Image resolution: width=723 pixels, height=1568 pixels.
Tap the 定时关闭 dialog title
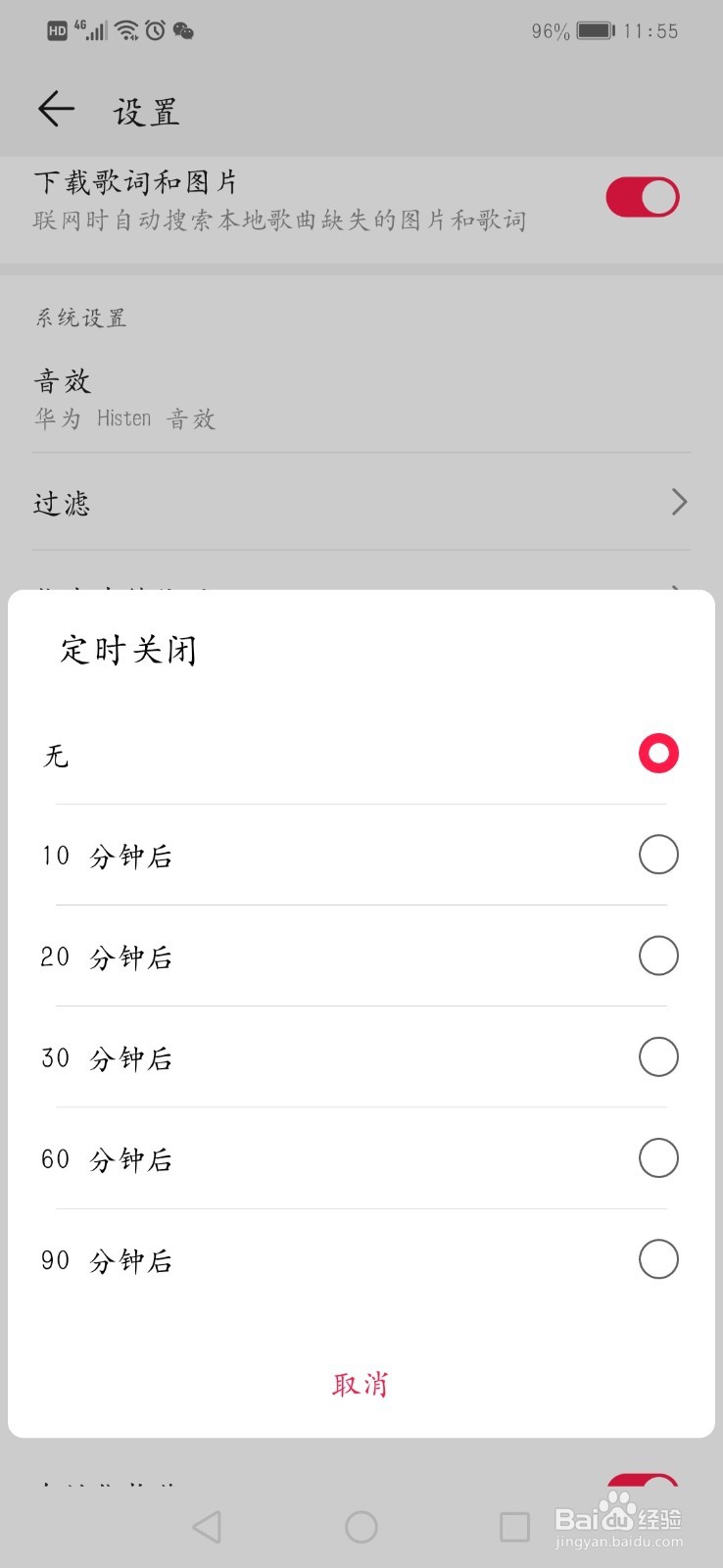(x=128, y=650)
